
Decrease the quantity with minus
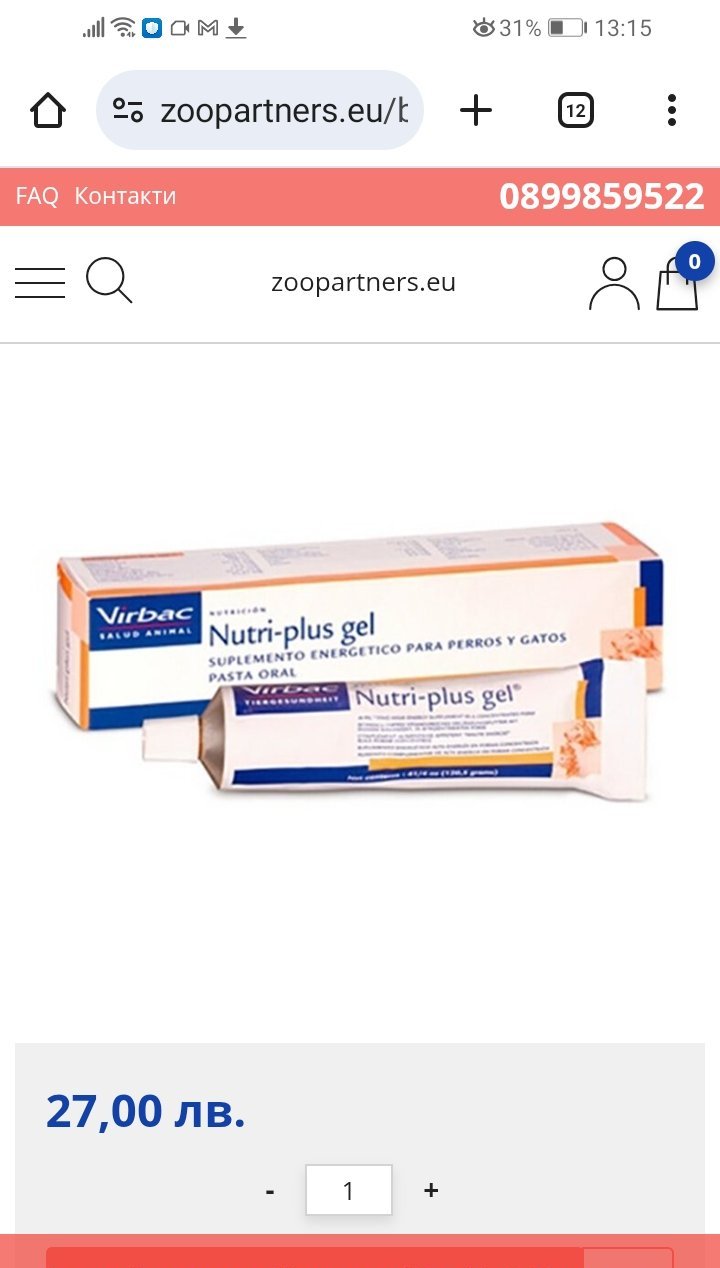pyautogui.click(x=270, y=1190)
